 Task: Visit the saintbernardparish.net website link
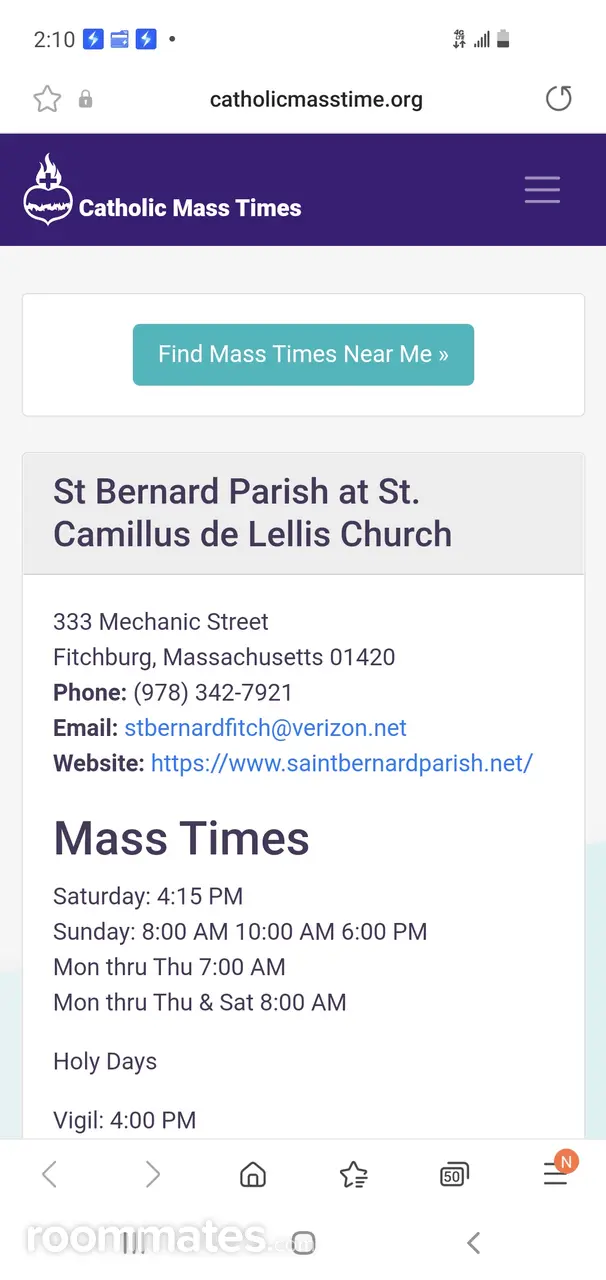click(x=341, y=763)
